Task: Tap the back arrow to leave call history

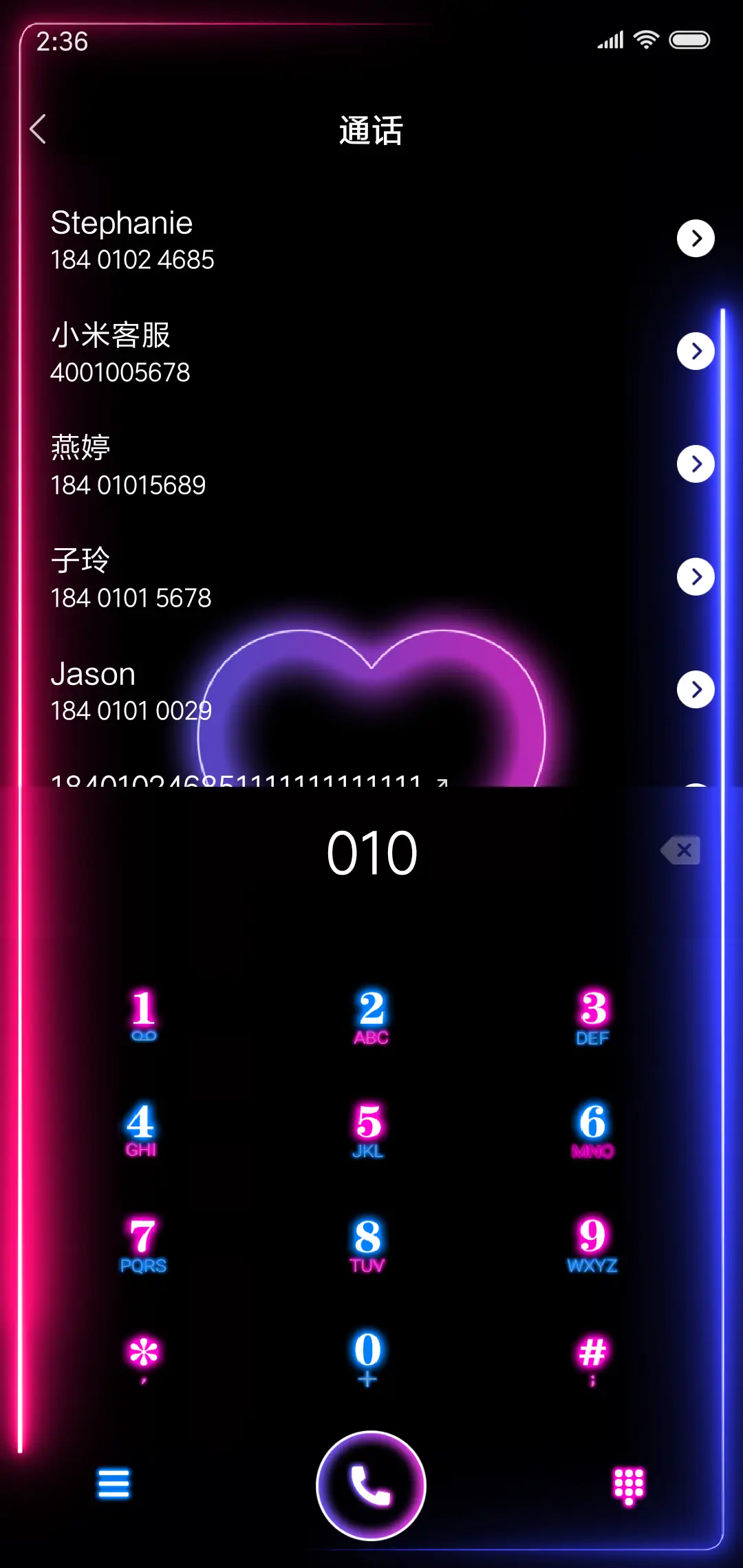Action: tap(38, 129)
